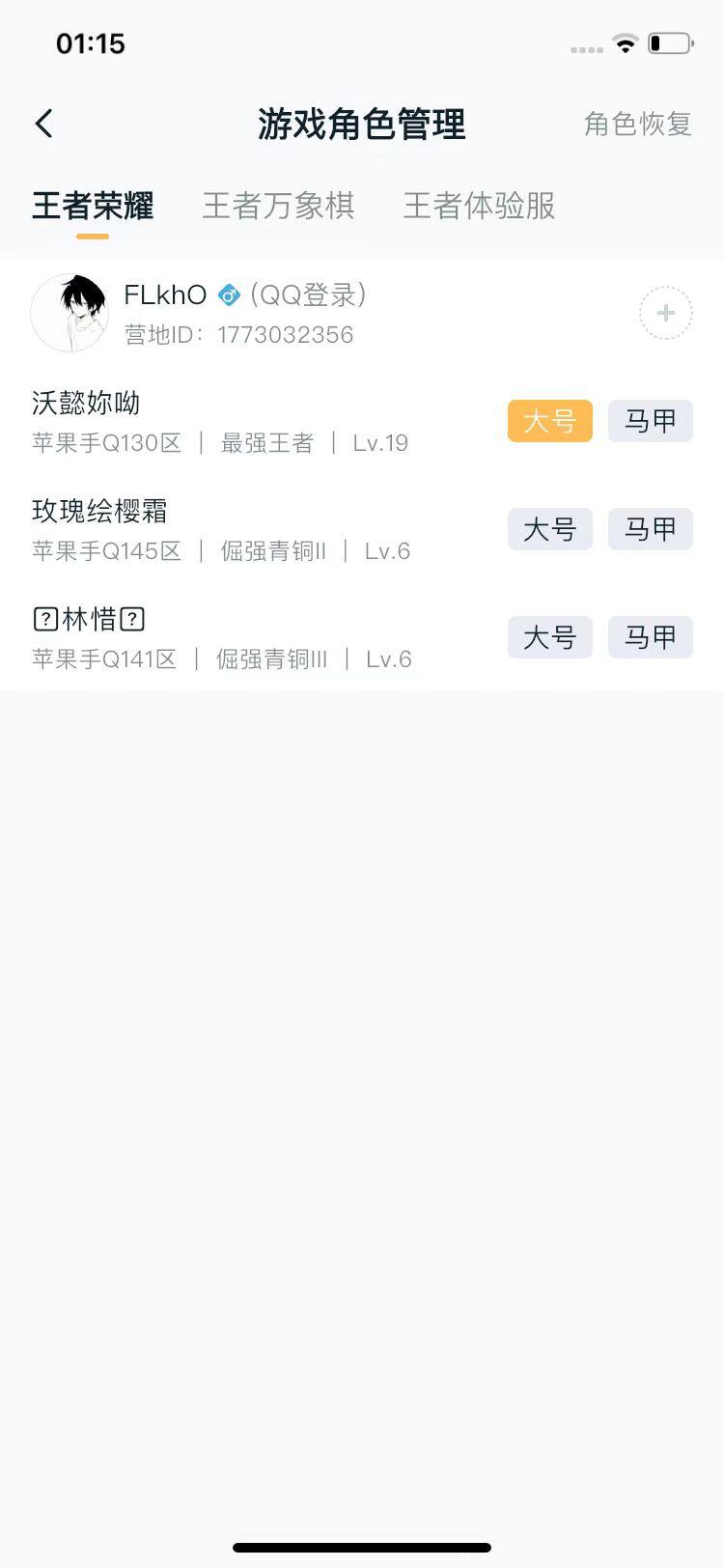Open the 王者体验服 tab

point(478,206)
